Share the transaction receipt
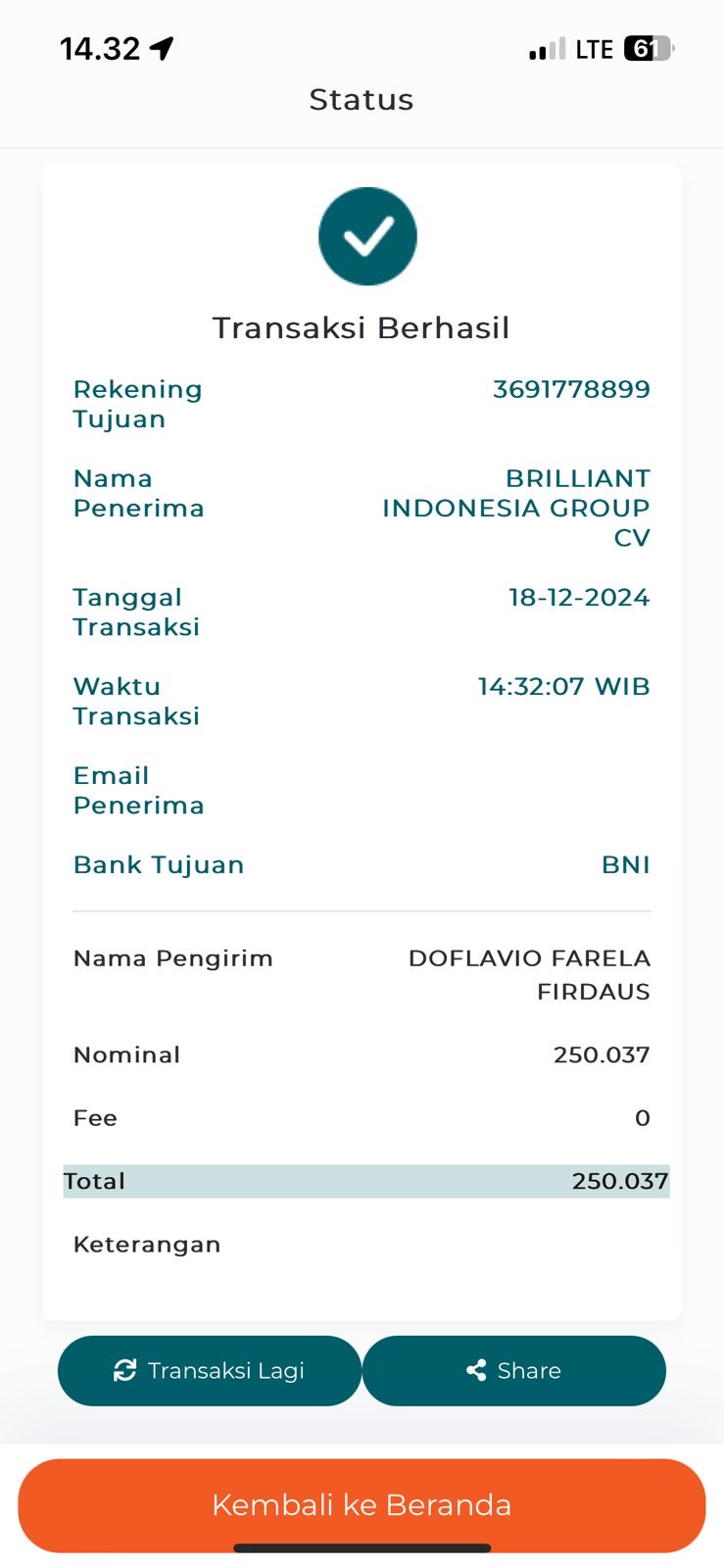Image resolution: width=724 pixels, height=1568 pixels. [514, 1370]
